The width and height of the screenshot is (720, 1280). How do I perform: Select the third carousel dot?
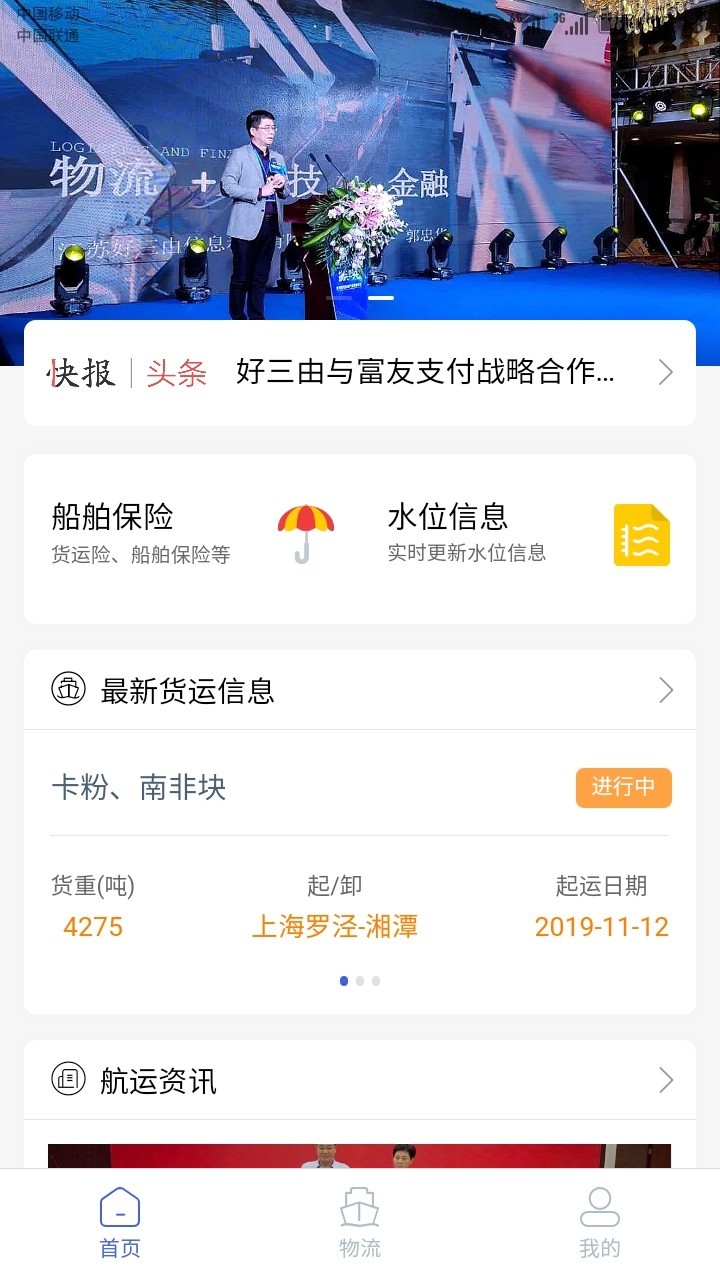click(376, 980)
